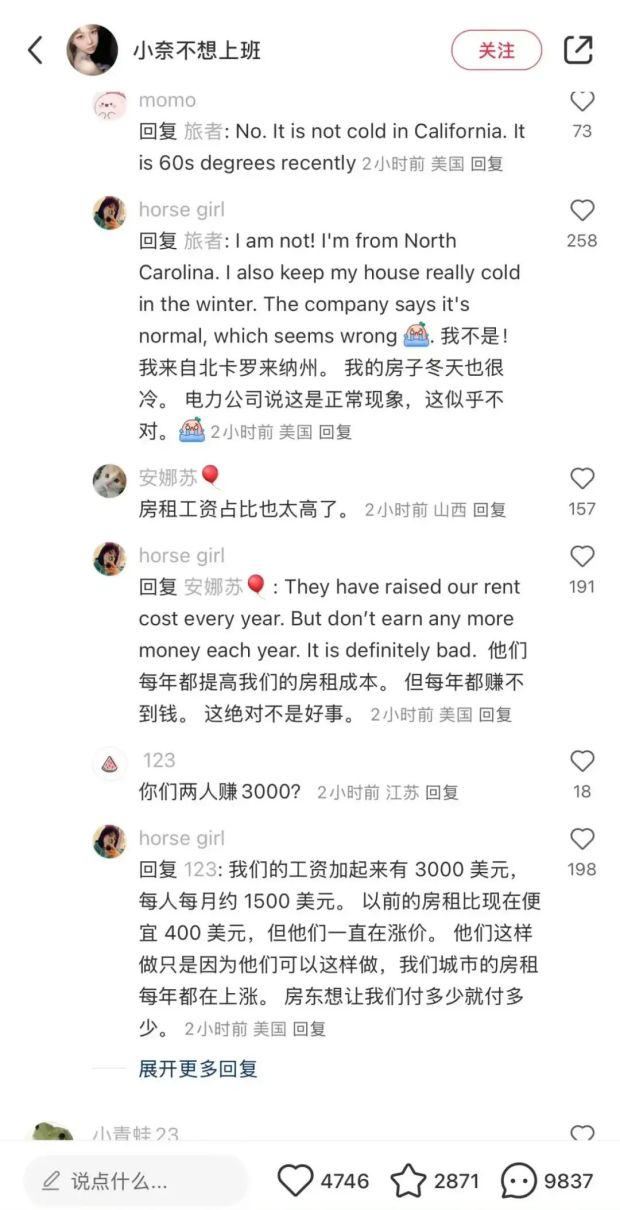Tap the 说点什么 comment input box
620x1210 pixels.
[135, 1181]
